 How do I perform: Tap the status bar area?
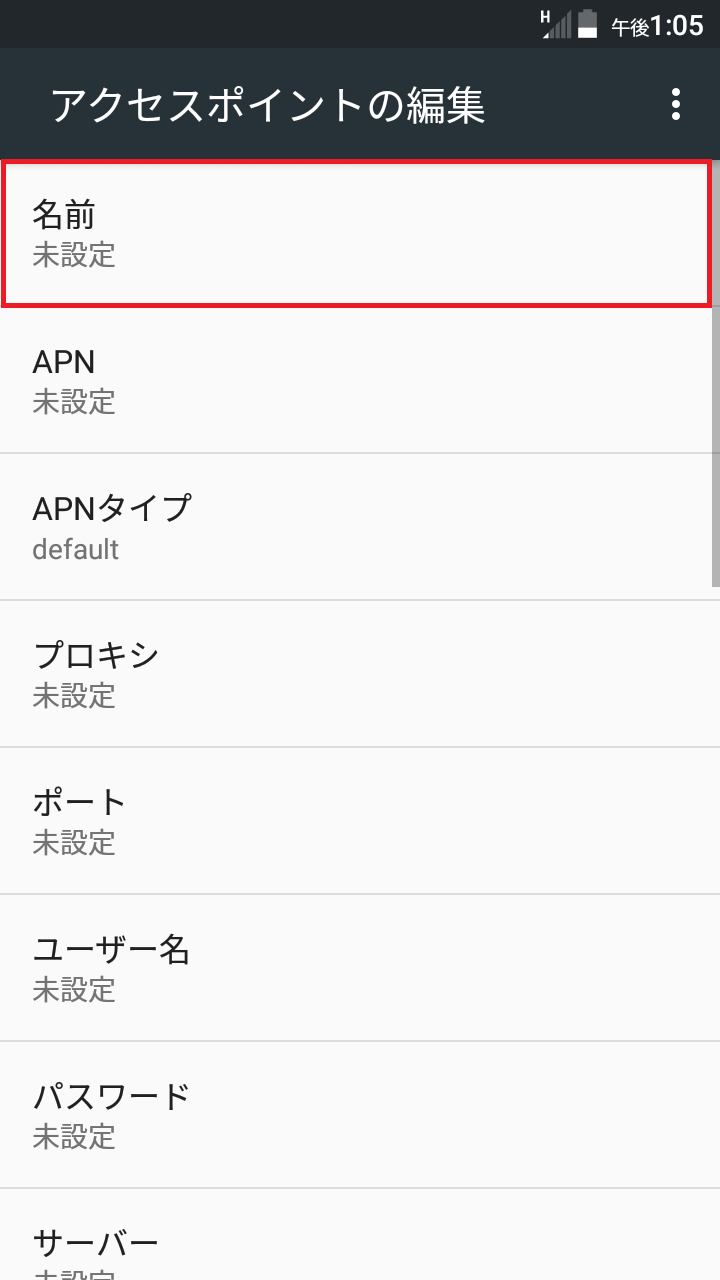(360, 24)
